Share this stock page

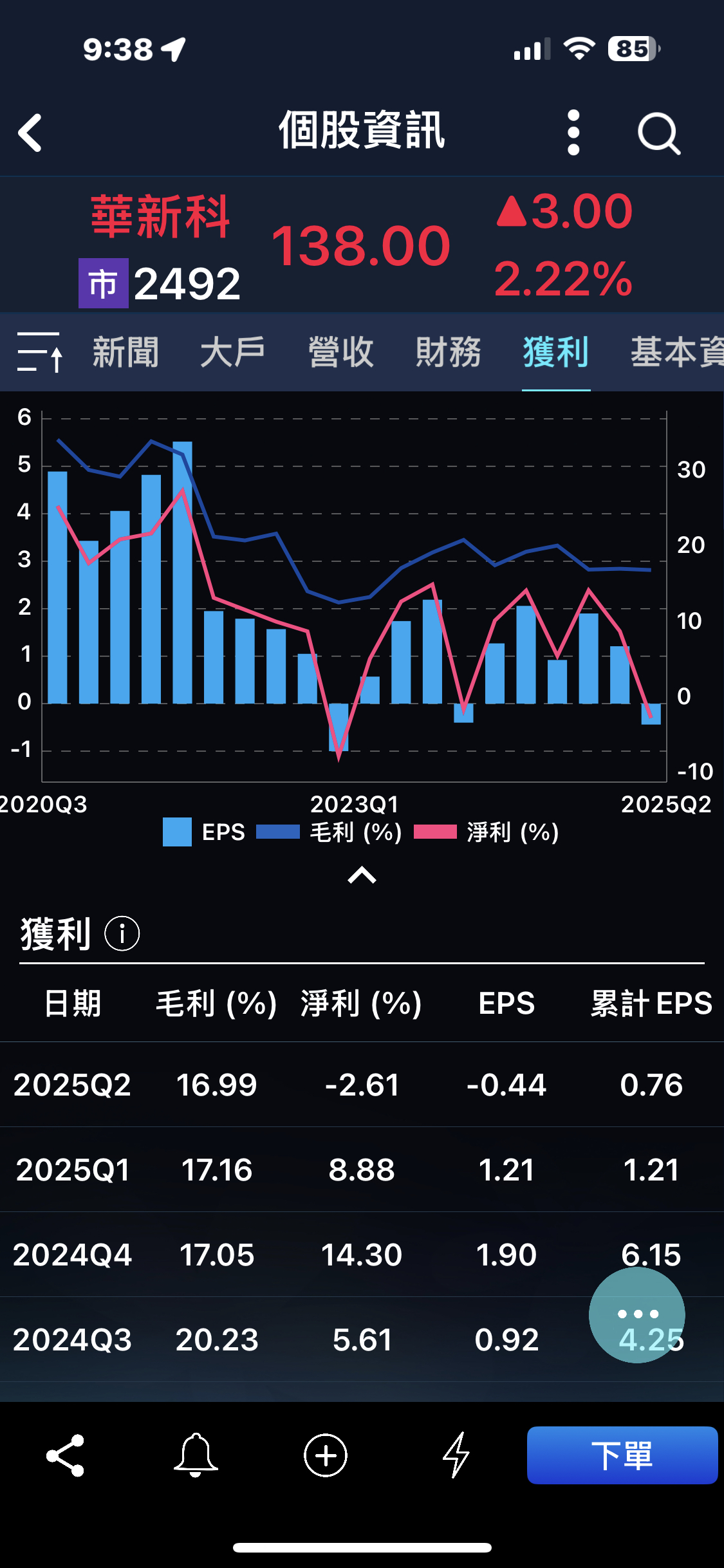(66, 1455)
